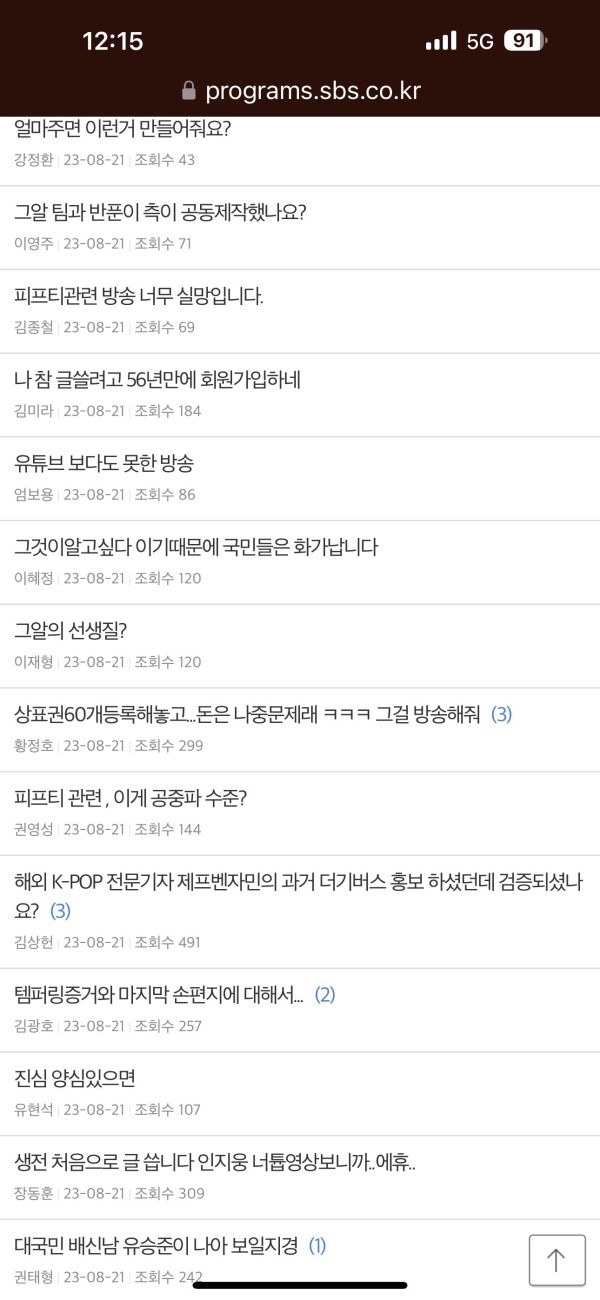Open post '진심 양심있으면'
Screen dimensions: 600x1300
[75, 1079]
